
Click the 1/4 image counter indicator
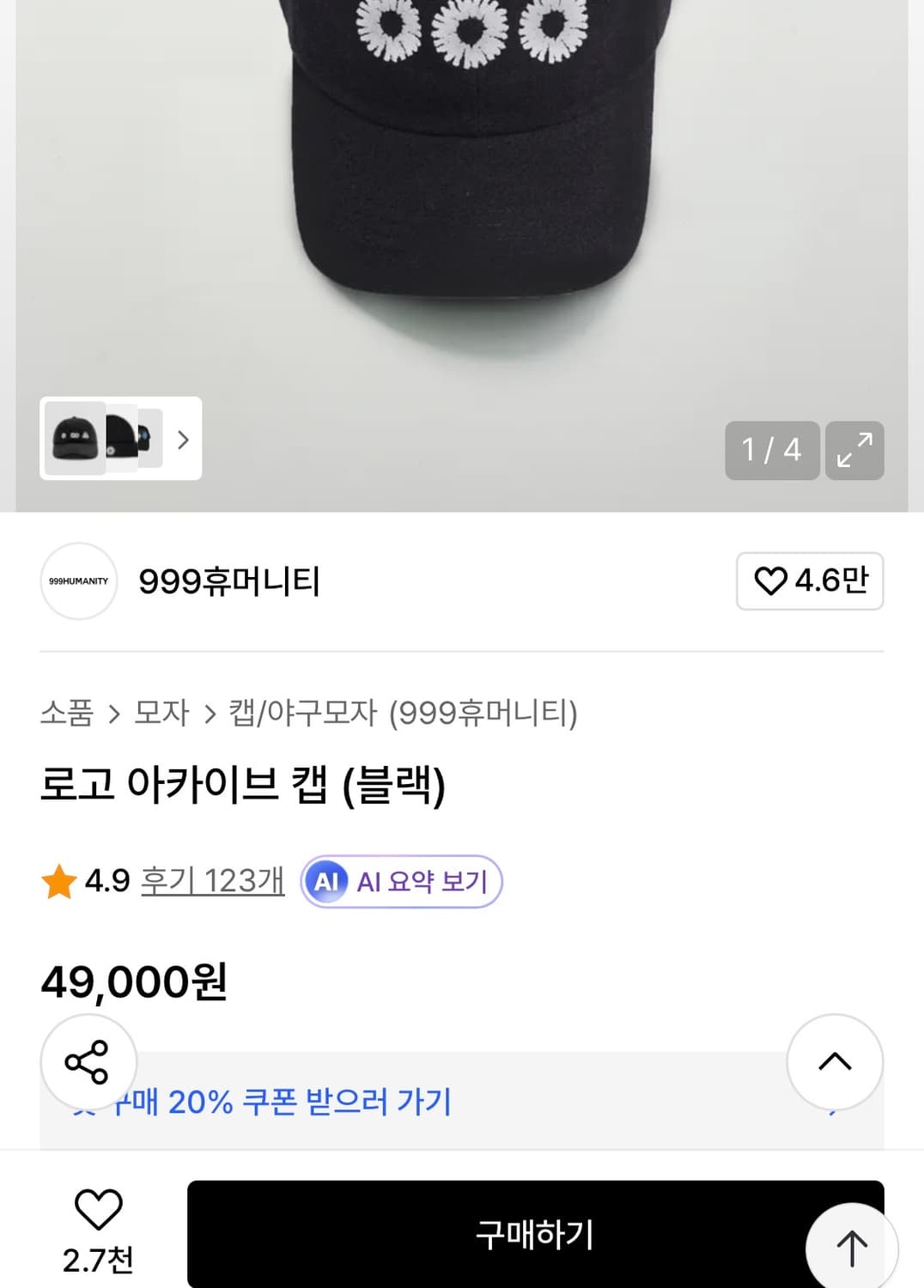coord(771,450)
